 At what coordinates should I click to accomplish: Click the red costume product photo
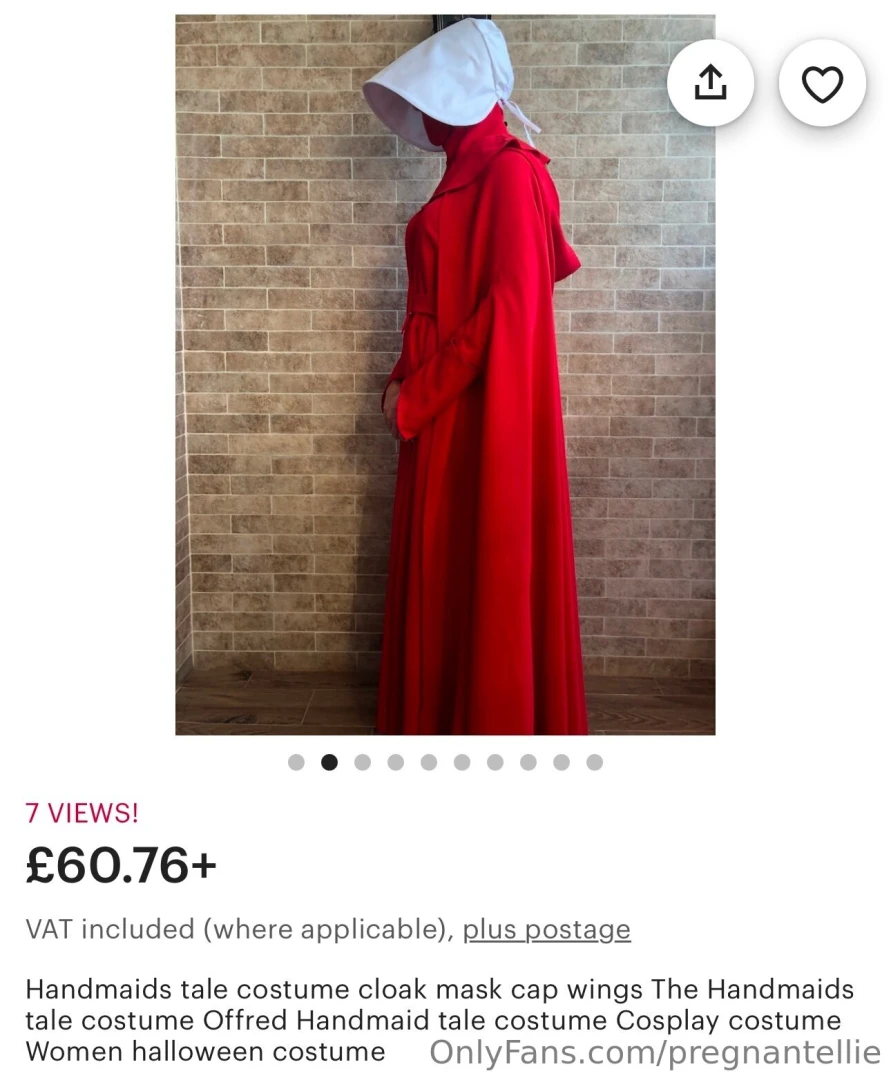(x=445, y=370)
